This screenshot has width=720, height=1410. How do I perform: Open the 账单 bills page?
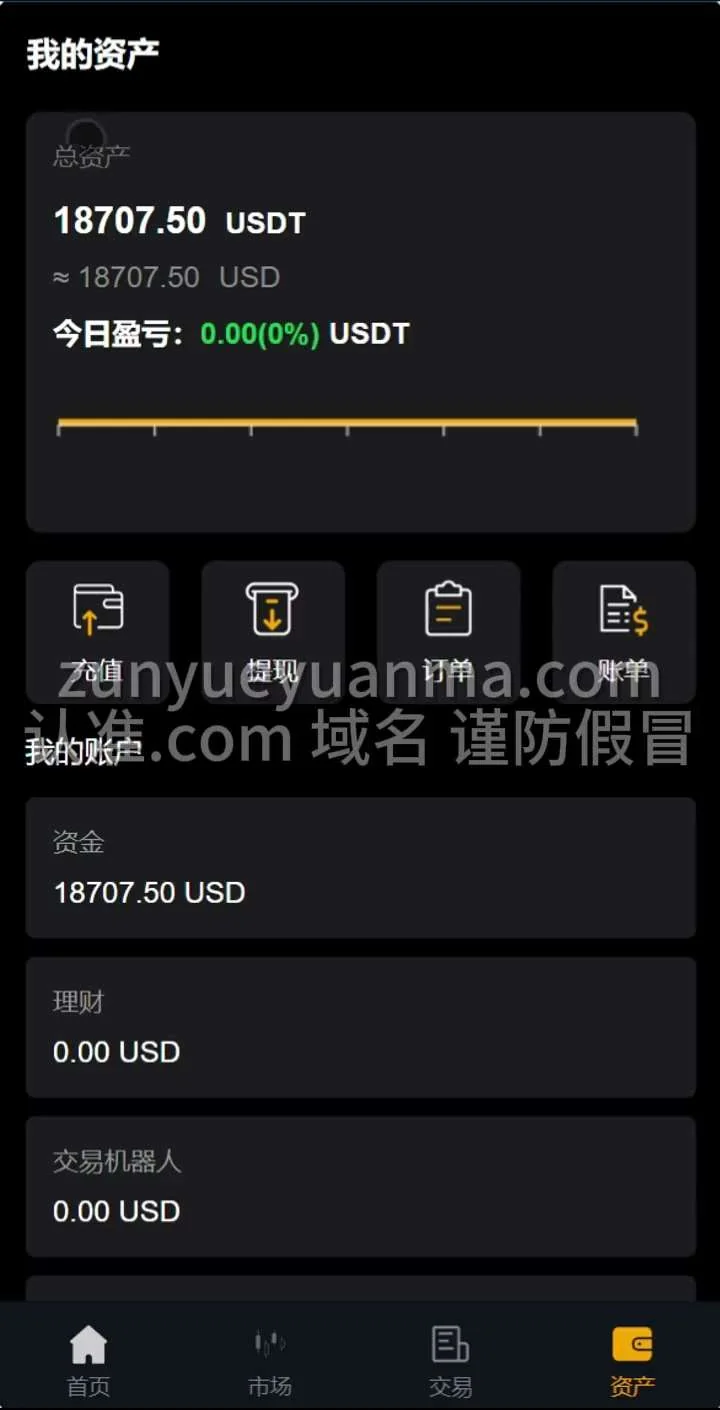(x=624, y=630)
